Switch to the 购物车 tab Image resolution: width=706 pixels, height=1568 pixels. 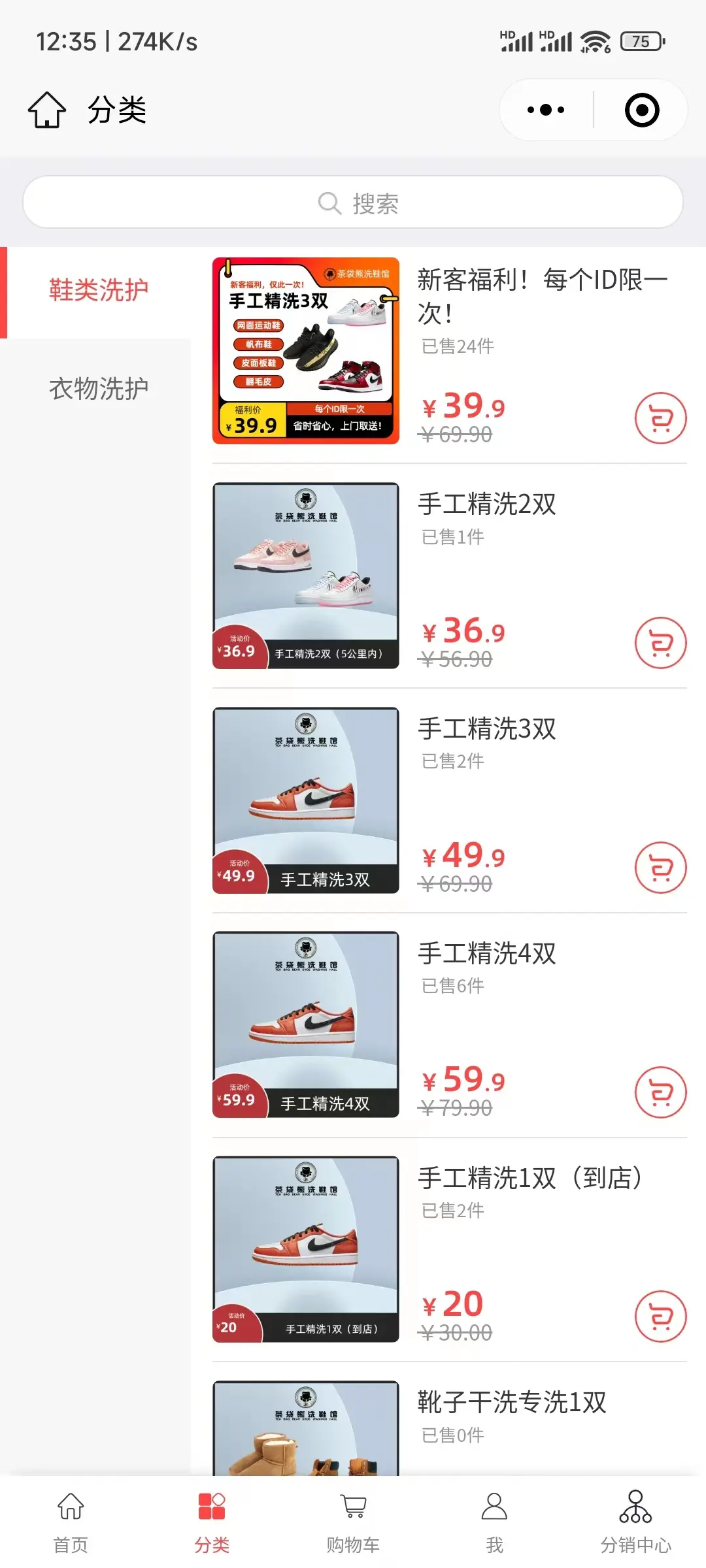[x=353, y=1521]
